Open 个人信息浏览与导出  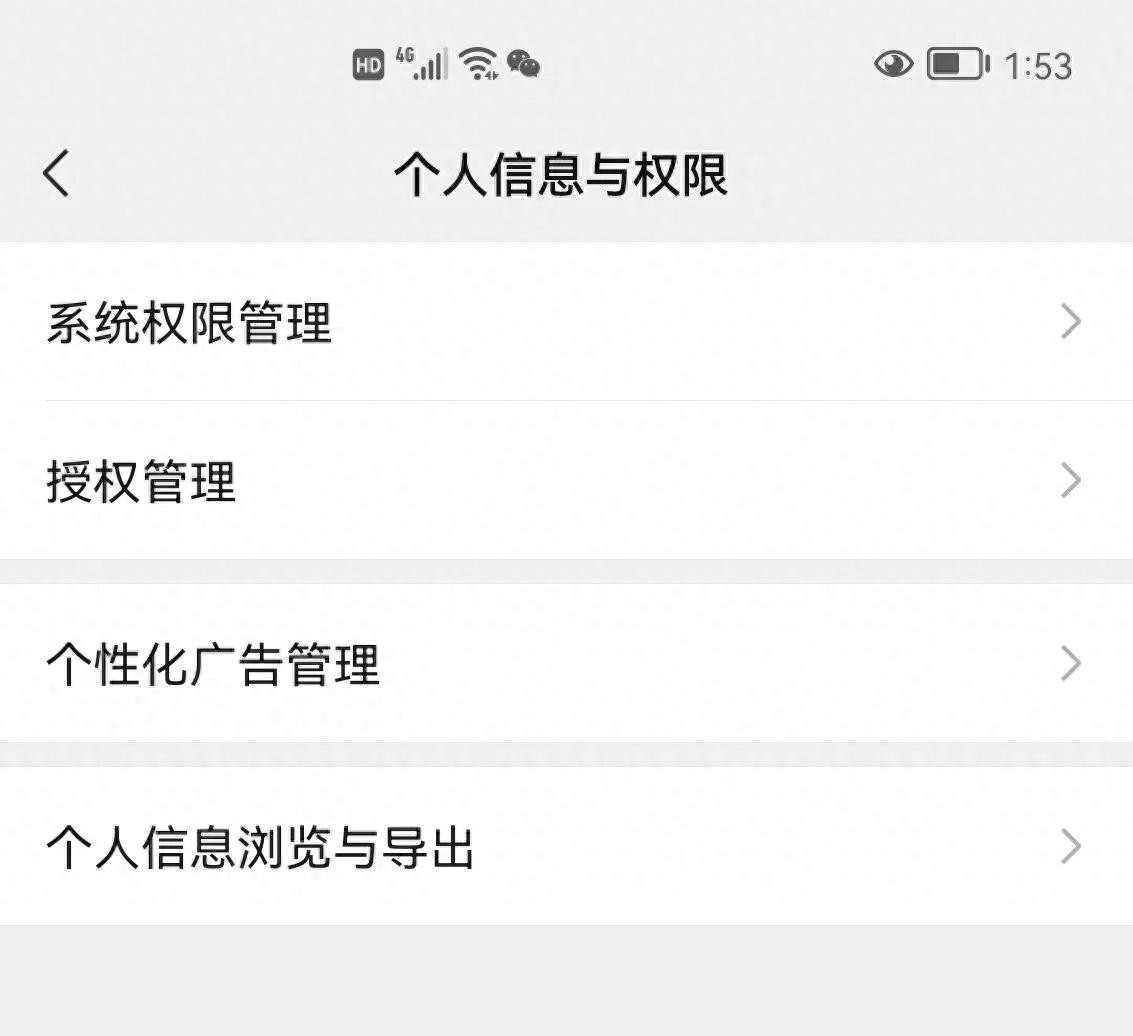pyautogui.click(x=566, y=846)
